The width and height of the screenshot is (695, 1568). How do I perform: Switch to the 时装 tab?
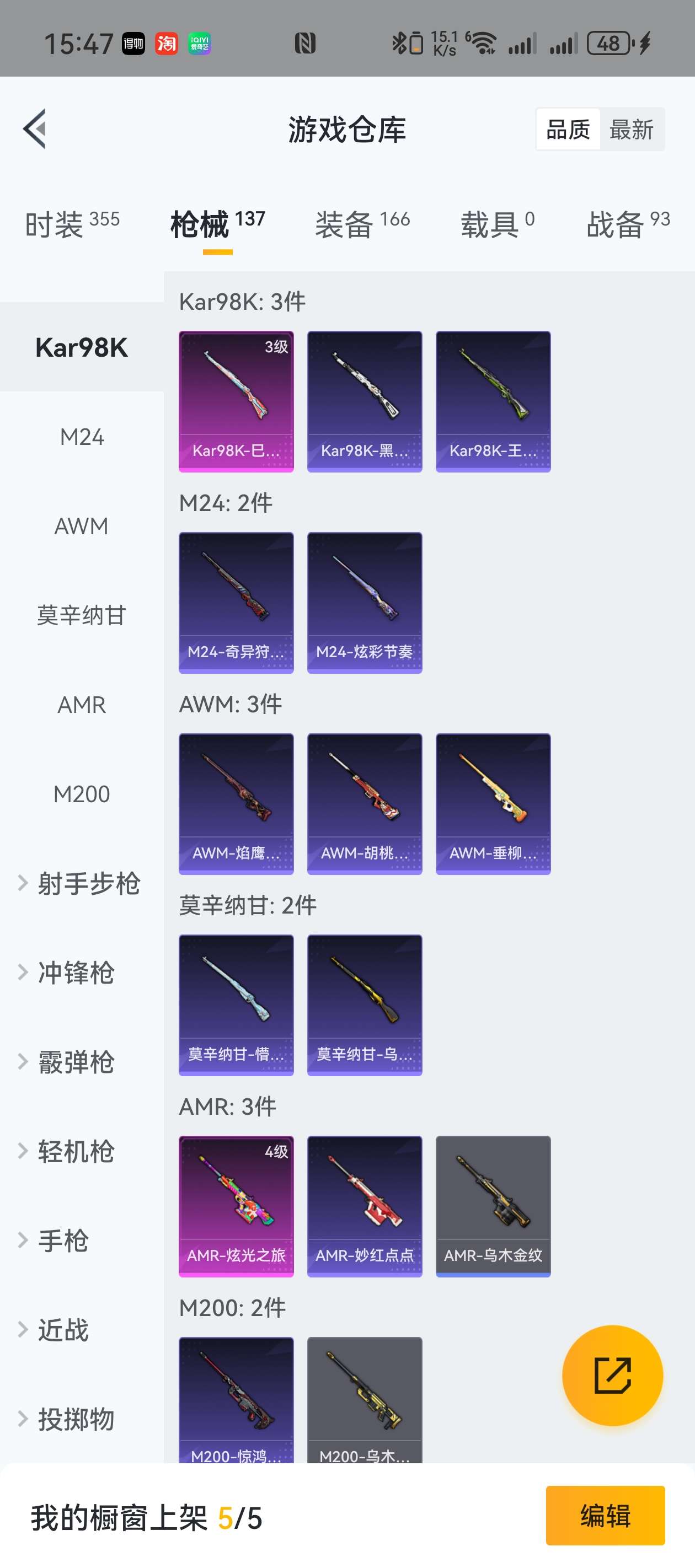coord(72,224)
